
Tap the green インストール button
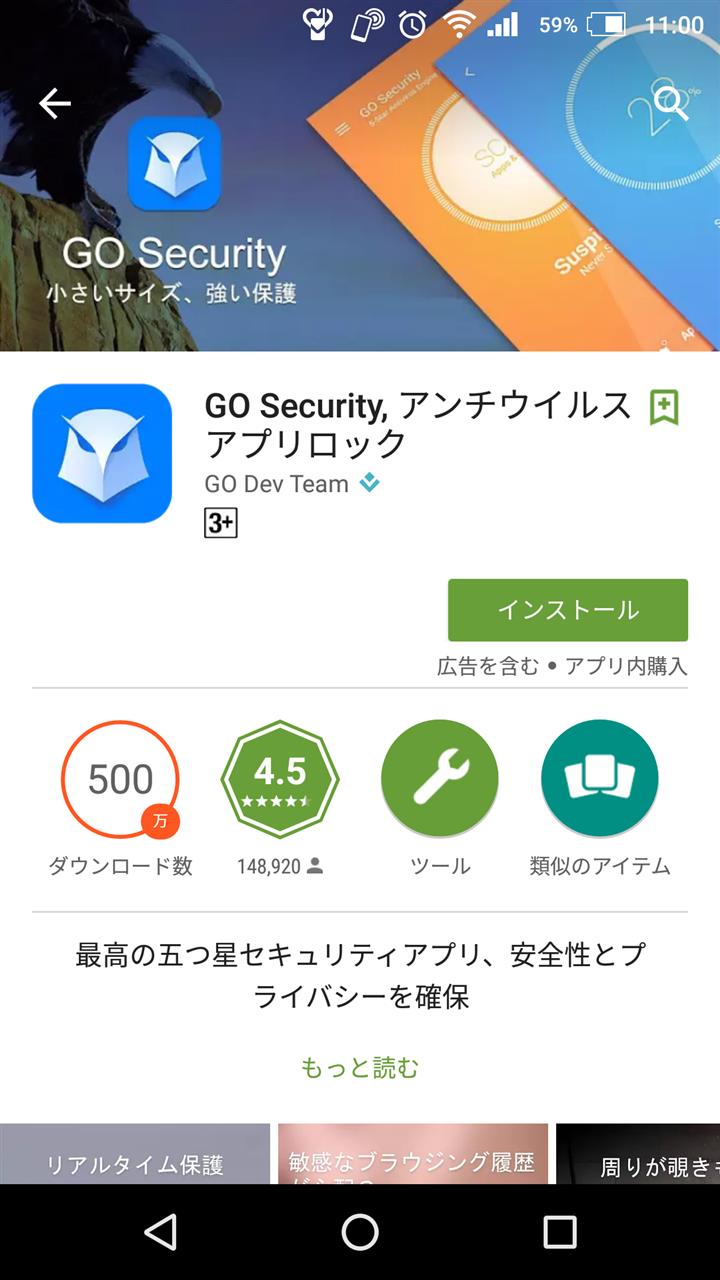click(x=568, y=610)
